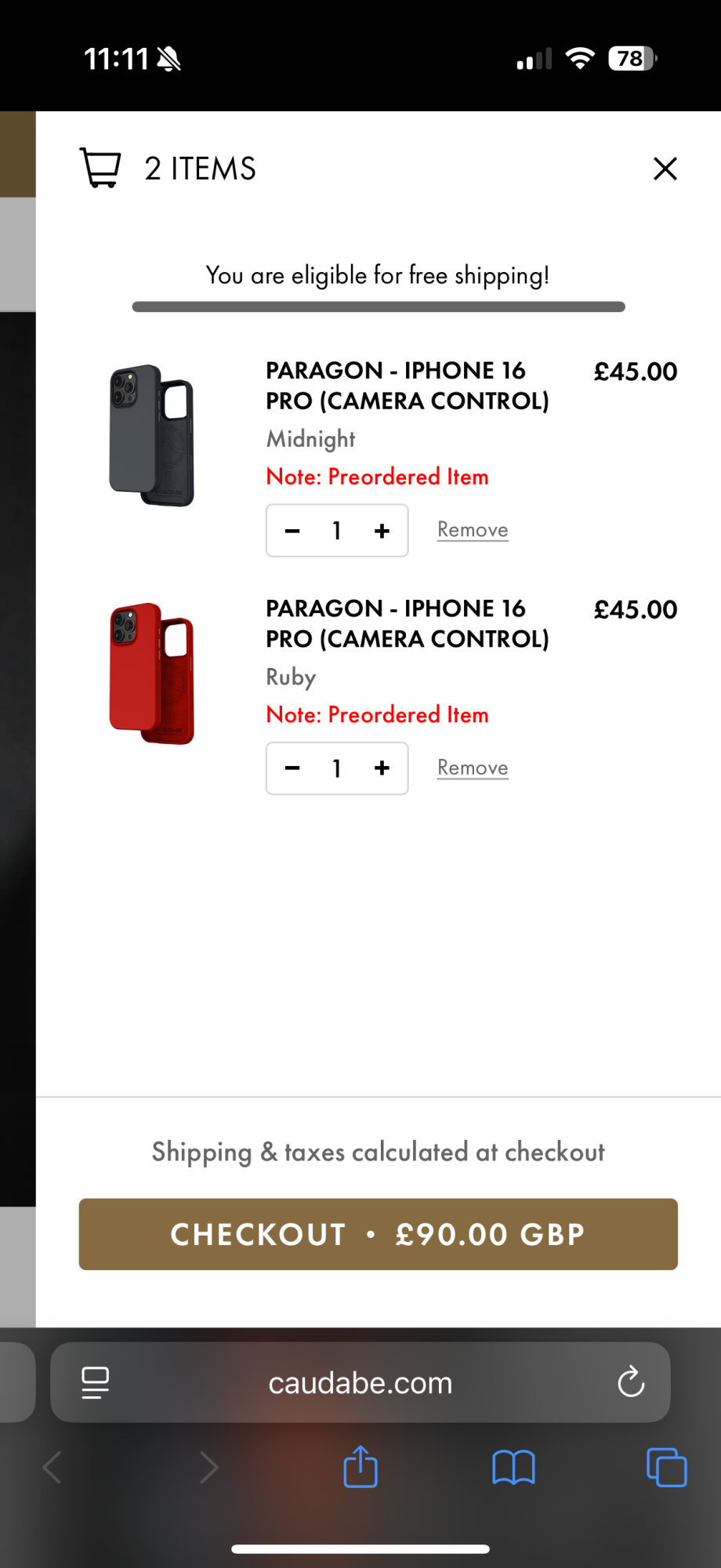
Task: Close the cart panel
Action: [x=665, y=169]
